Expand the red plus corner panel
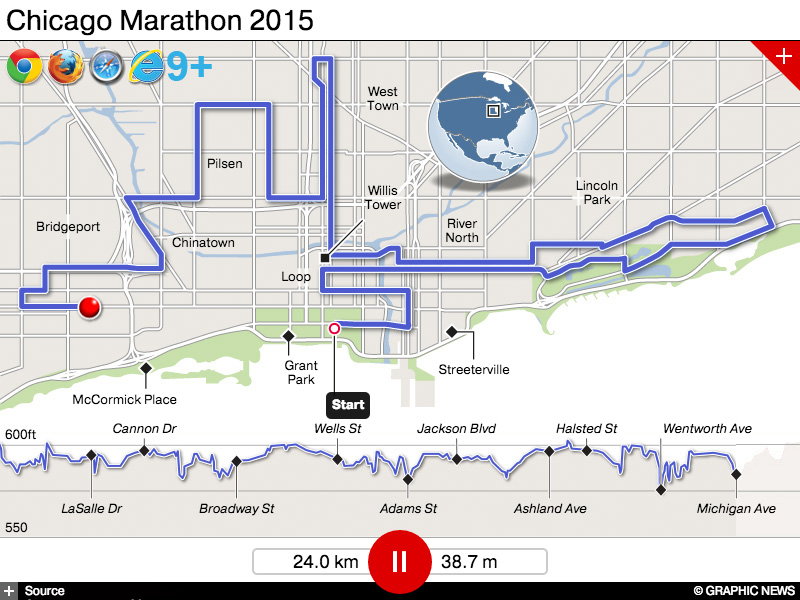Screen dimensions: 800x600 click(783, 56)
